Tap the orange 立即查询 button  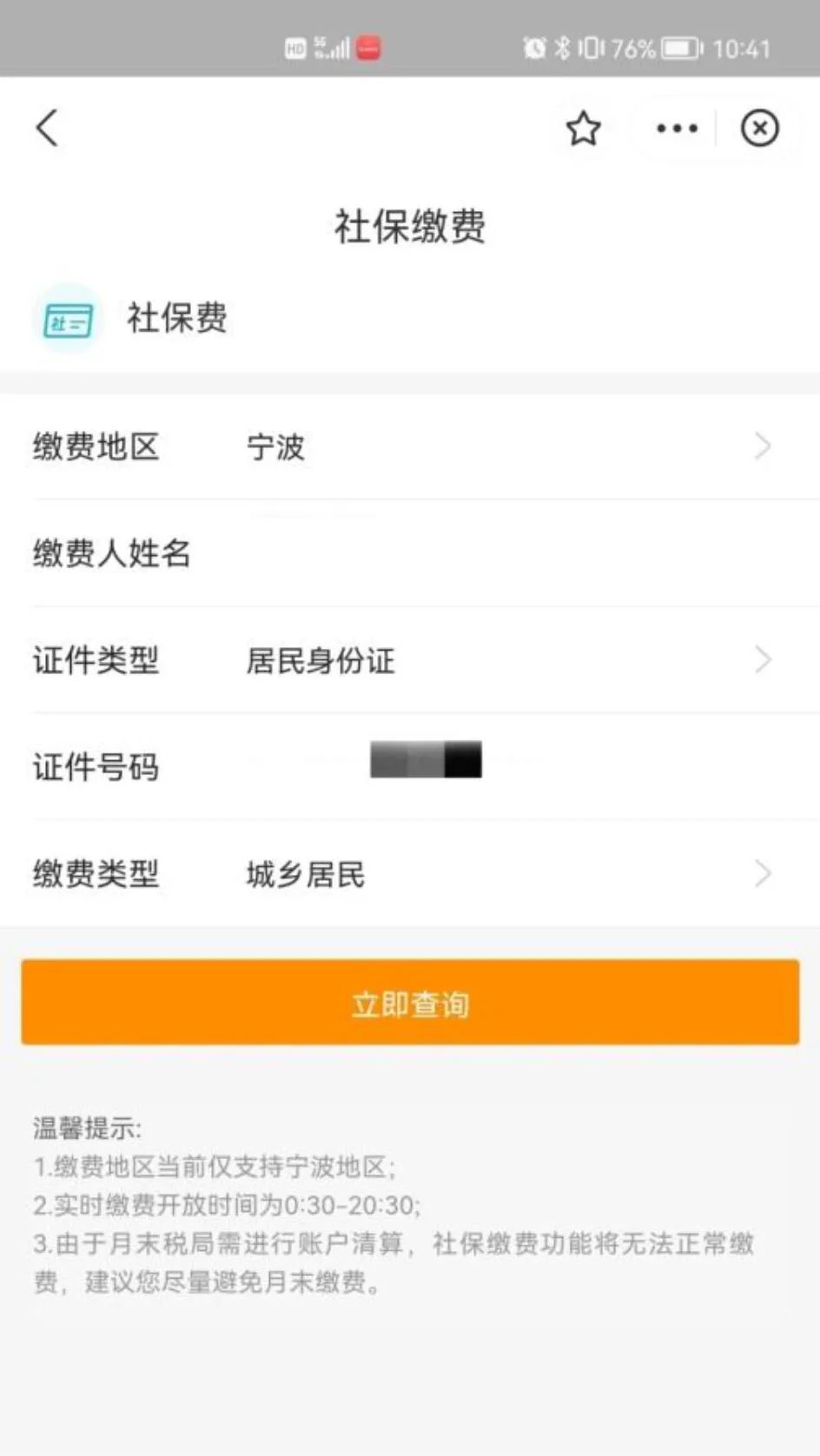[410, 1003]
